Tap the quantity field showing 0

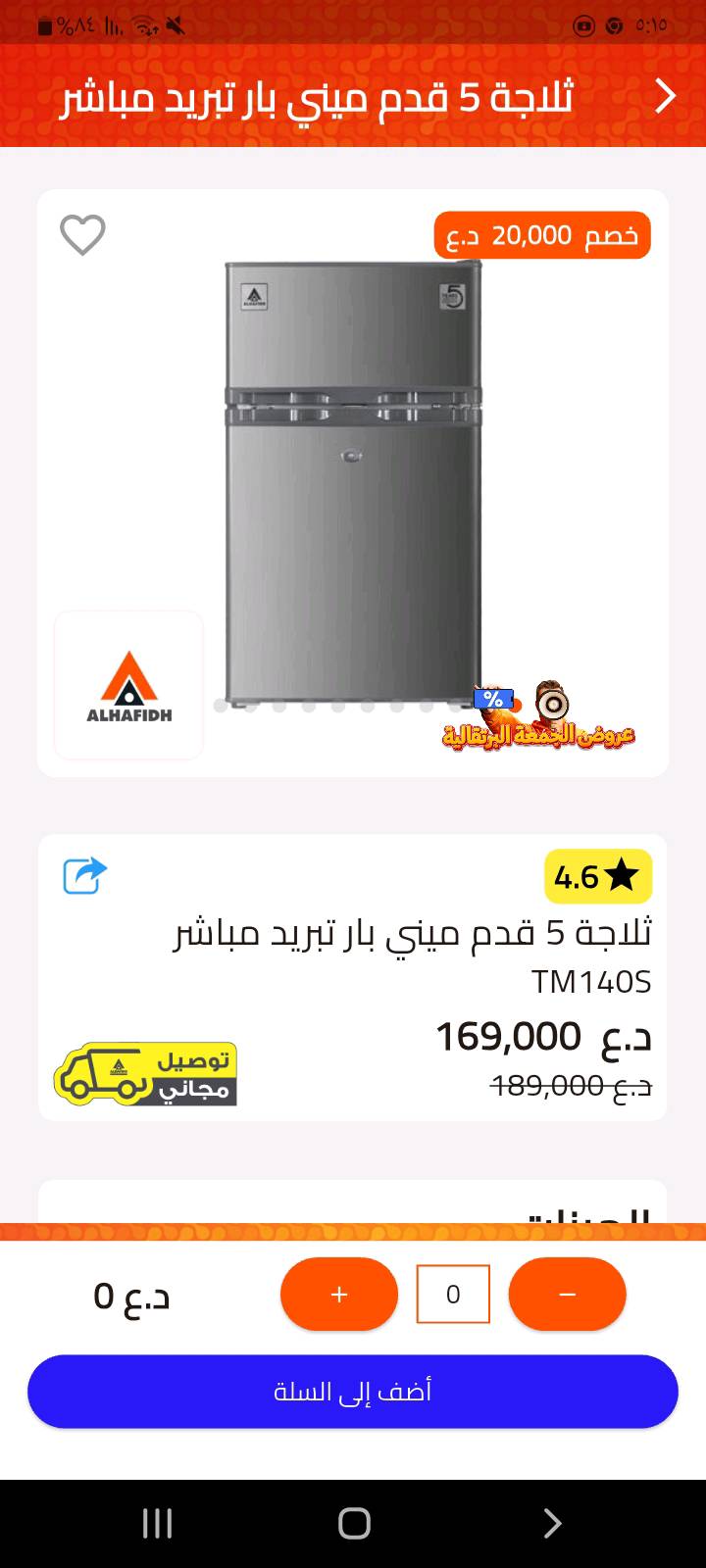click(453, 1295)
